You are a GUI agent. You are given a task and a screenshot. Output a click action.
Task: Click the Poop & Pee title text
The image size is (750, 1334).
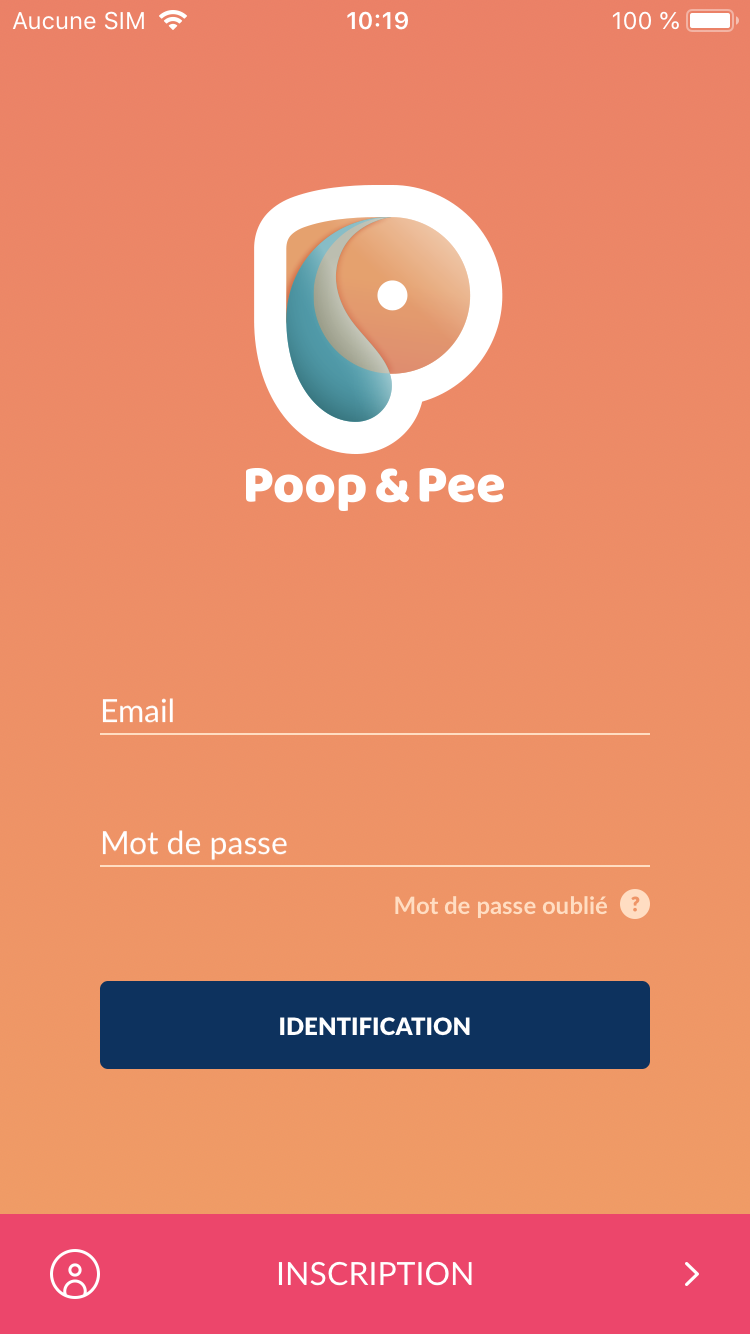pyautogui.click(x=375, y=486)
